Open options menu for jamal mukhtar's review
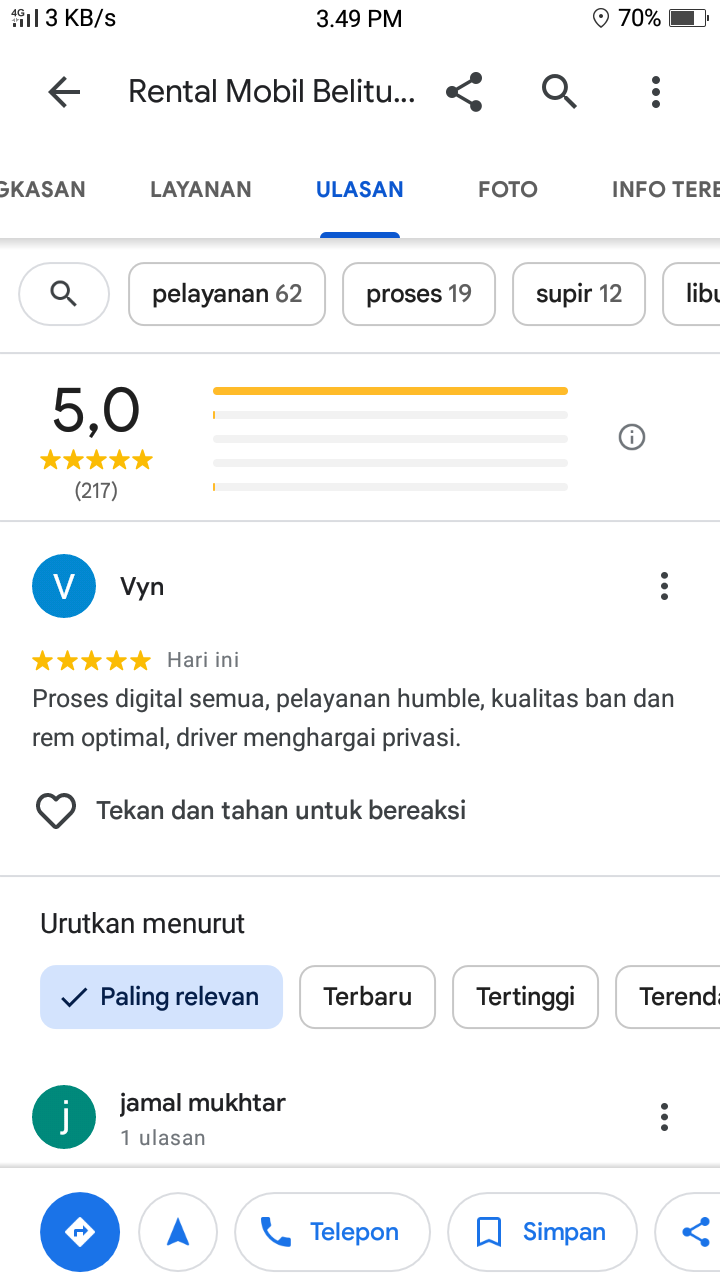 664,1117
